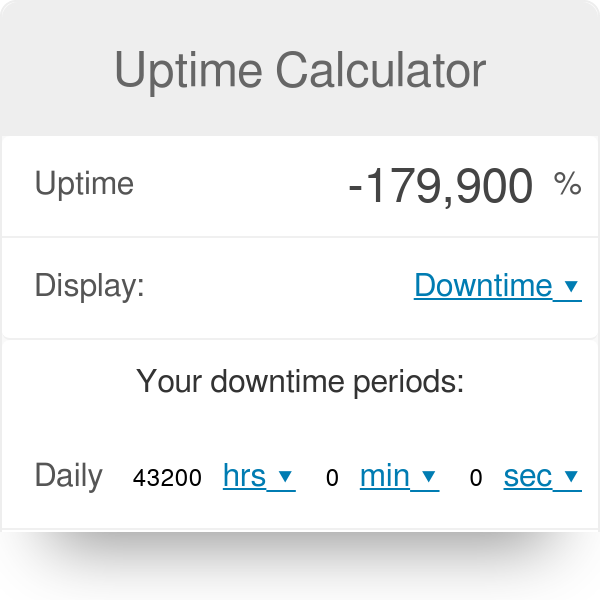Edit the Uptime percentage value
Viewport: 600px width, 600px height.
click(440, 186)
